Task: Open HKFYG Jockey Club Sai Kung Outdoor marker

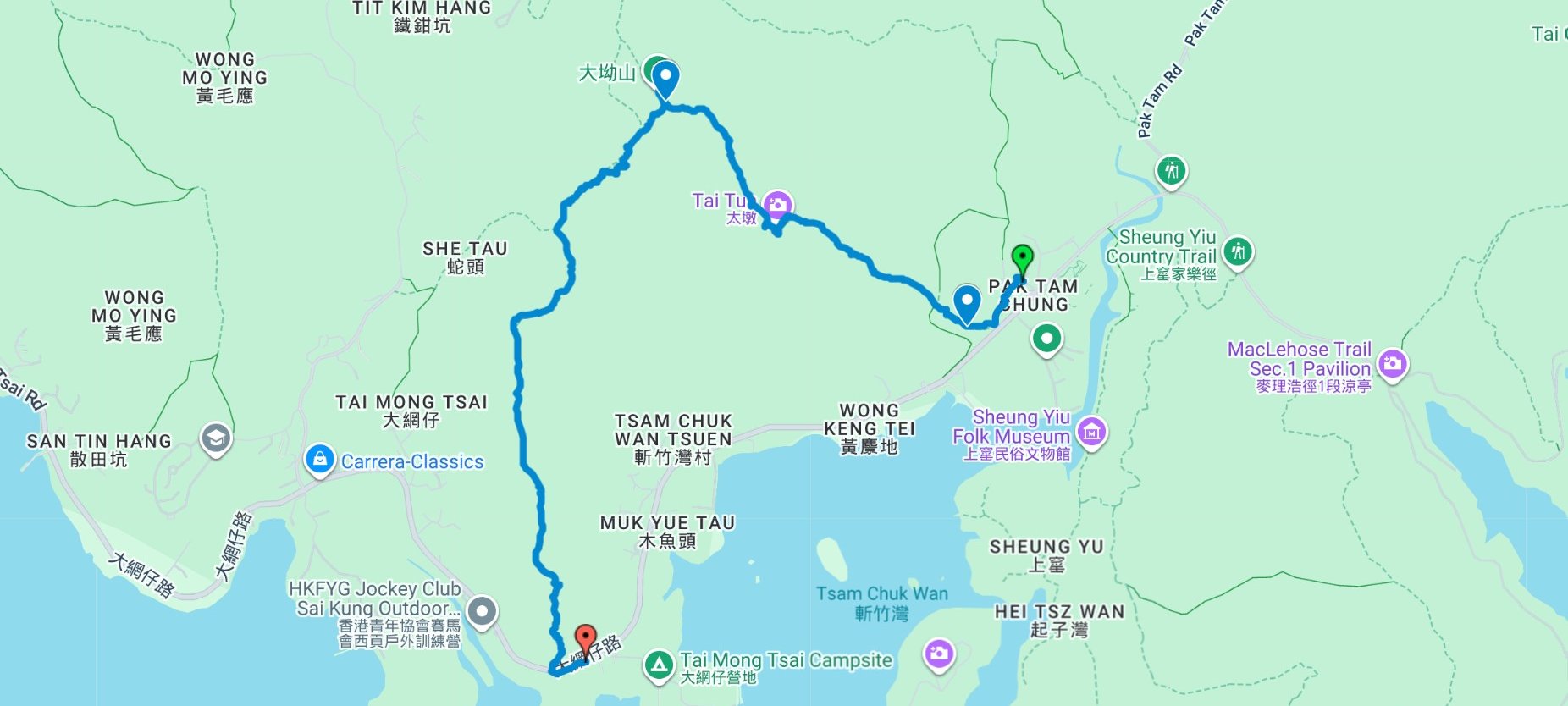Action: click(x=482, y=610)
